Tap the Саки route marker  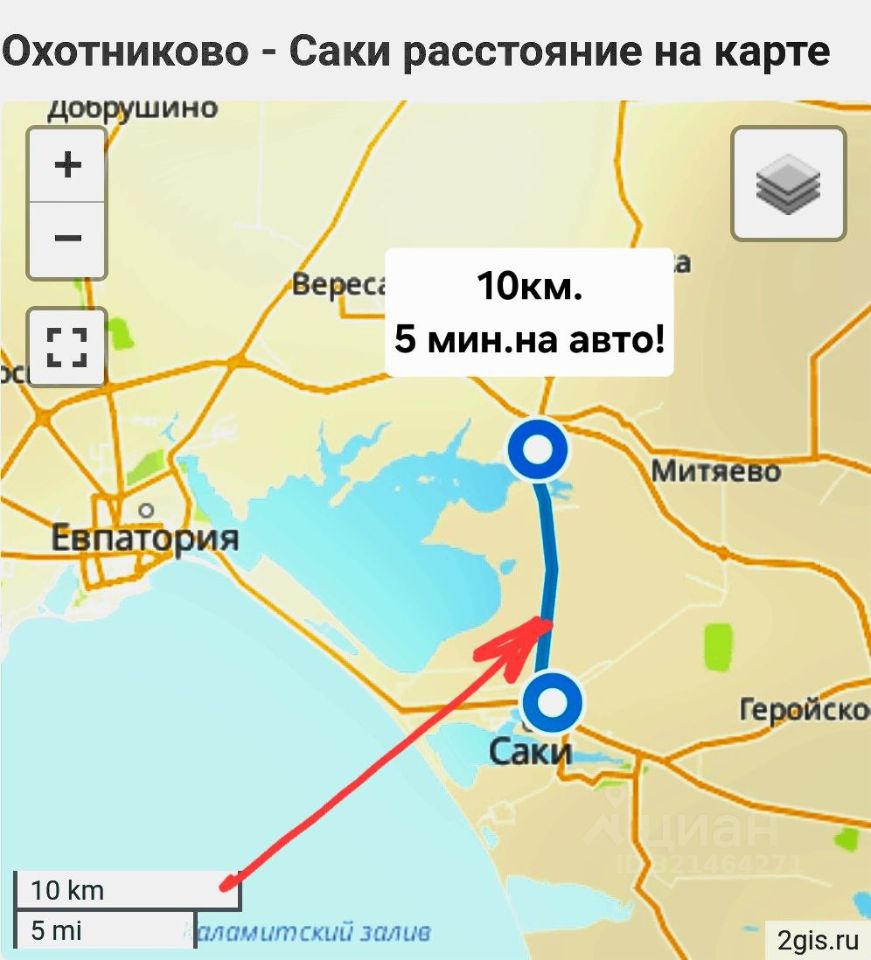[x=552, y=704]
